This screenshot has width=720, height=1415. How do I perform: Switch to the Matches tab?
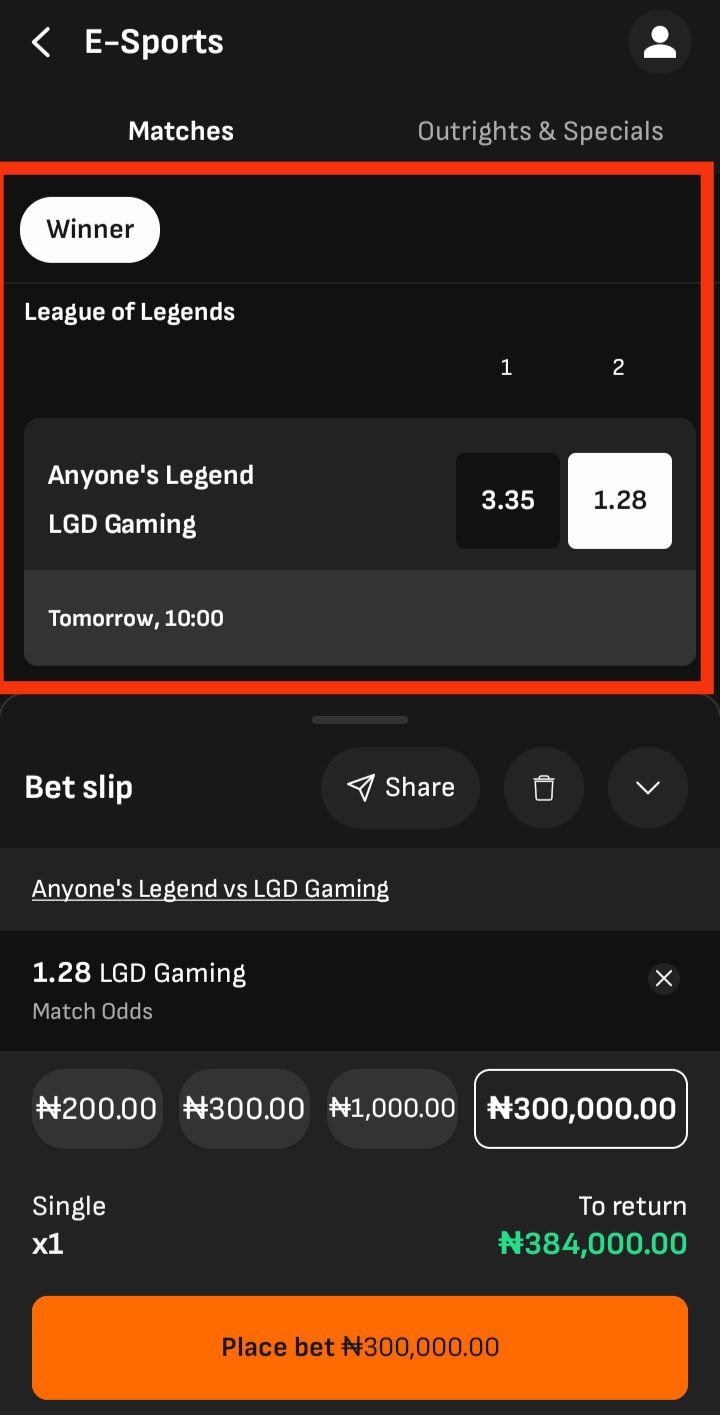pyautogui.click(x=181, y=131)
